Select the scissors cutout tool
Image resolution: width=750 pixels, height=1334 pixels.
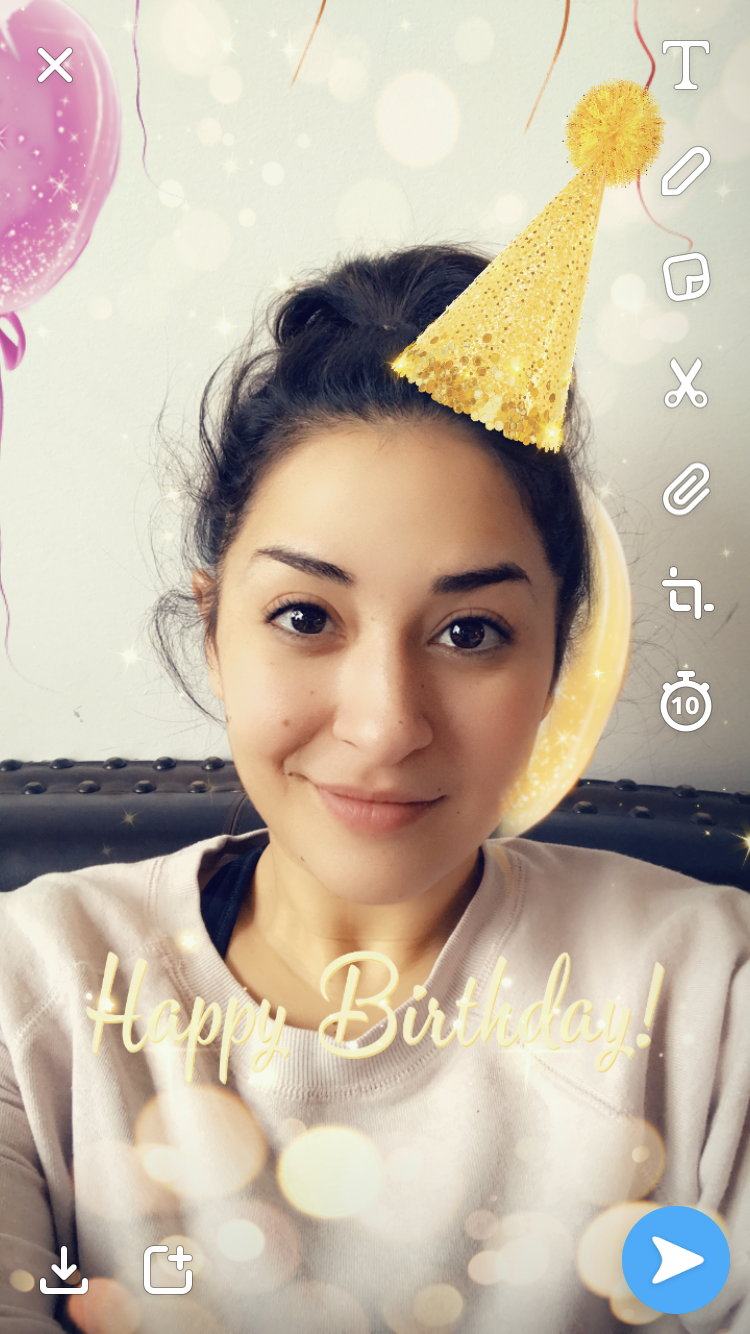coord(686,383)
